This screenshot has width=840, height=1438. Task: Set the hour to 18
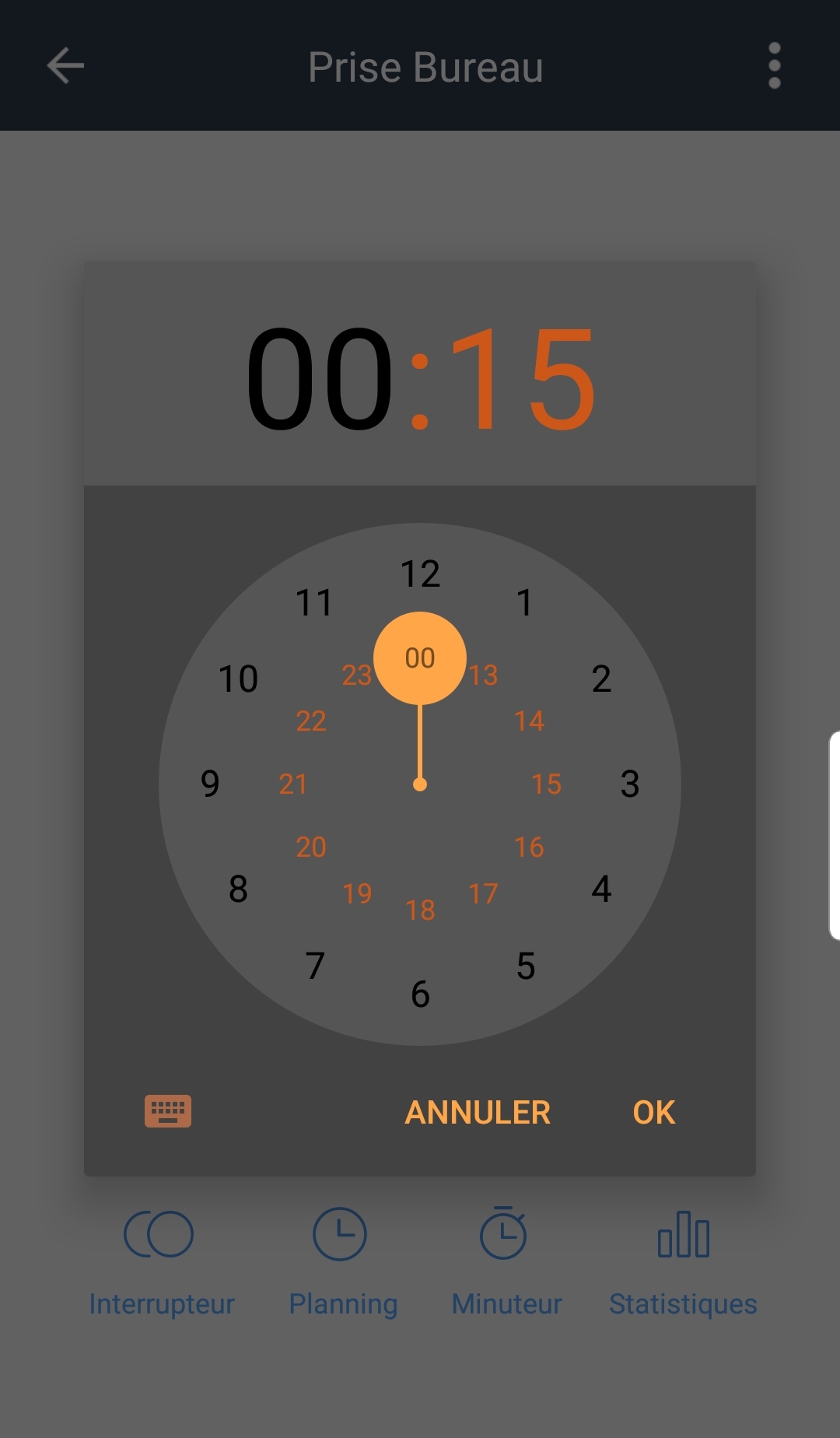click(x=420, y=910)
